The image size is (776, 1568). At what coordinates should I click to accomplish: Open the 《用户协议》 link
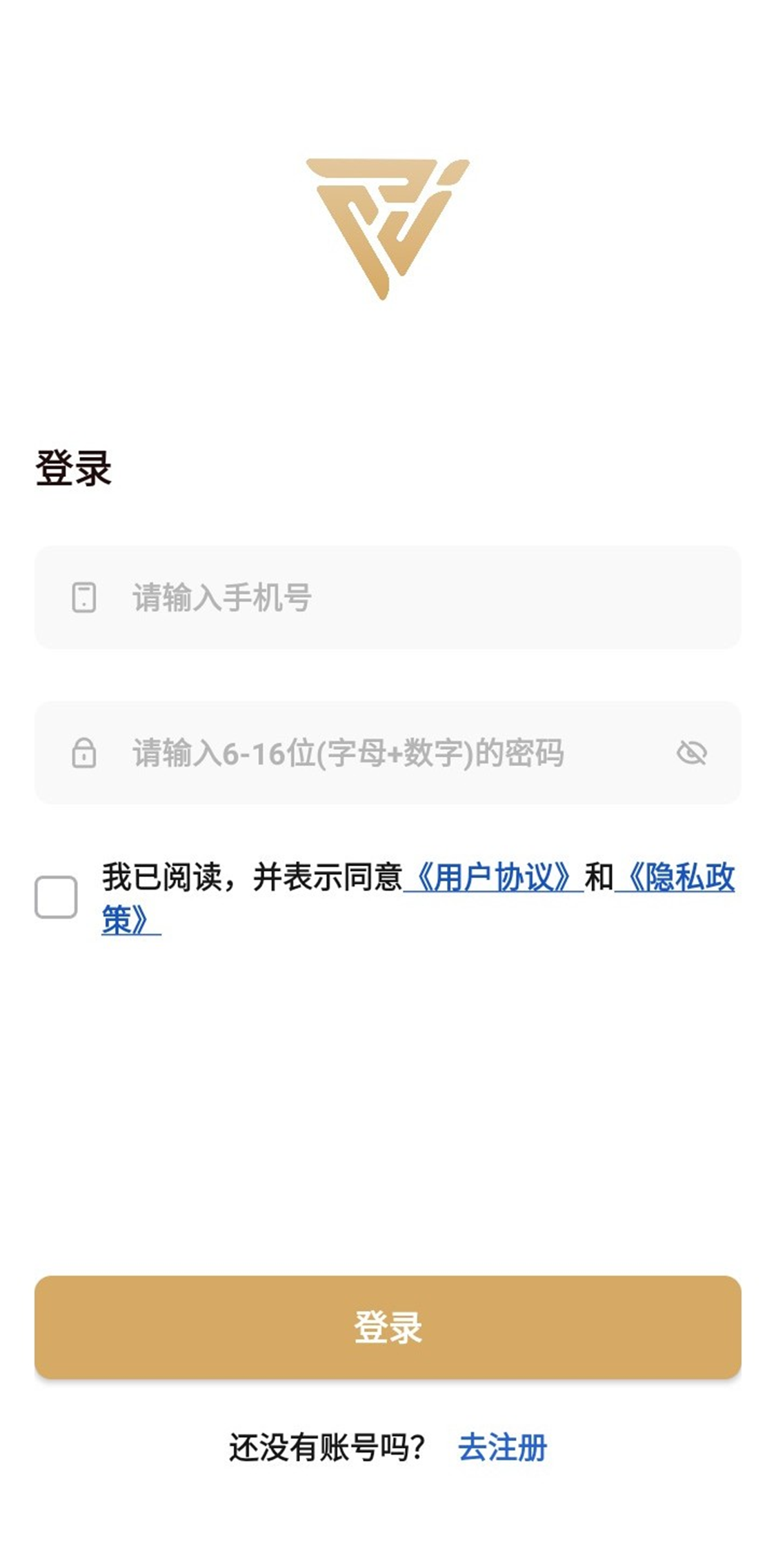coord(493,877)
